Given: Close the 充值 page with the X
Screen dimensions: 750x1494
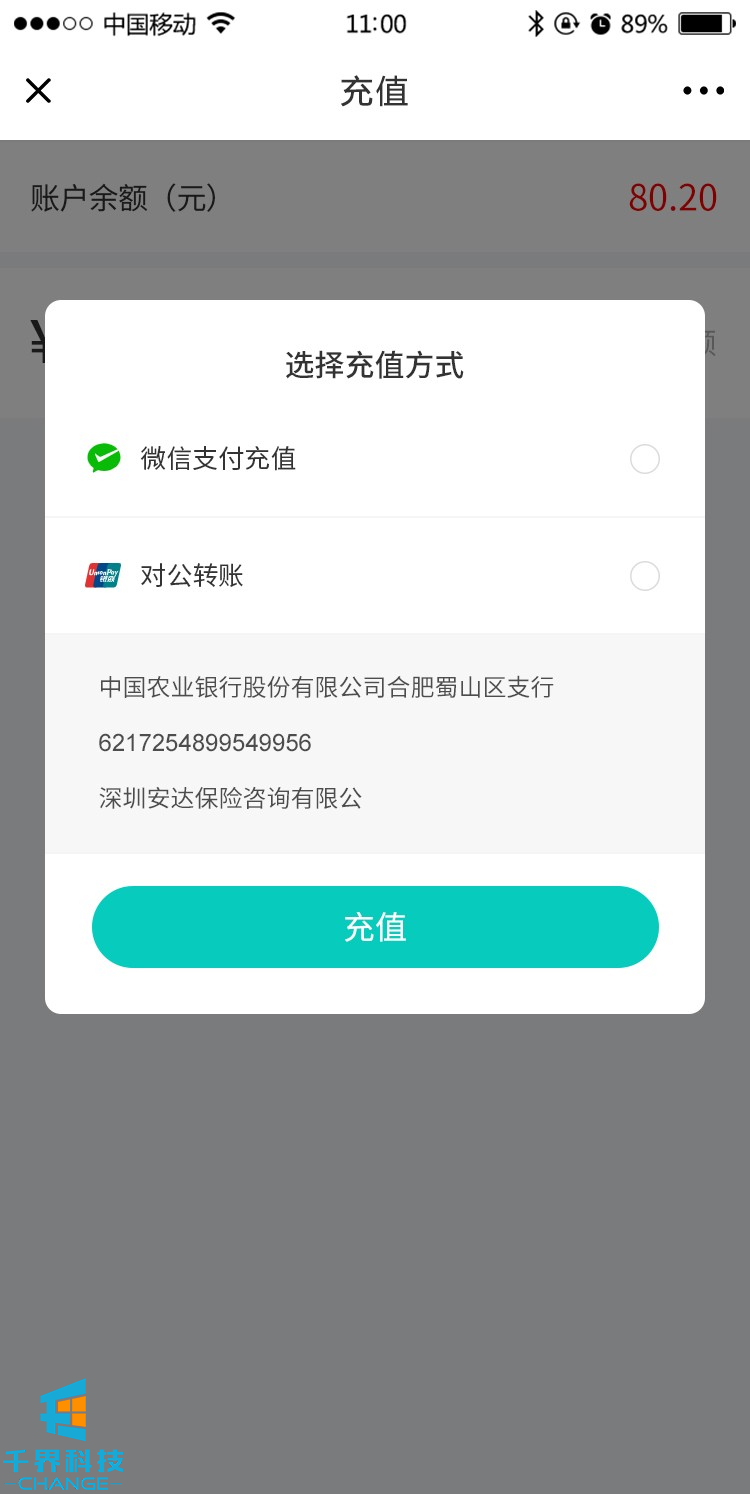Looking at the screenshot, I should point(38,91).
